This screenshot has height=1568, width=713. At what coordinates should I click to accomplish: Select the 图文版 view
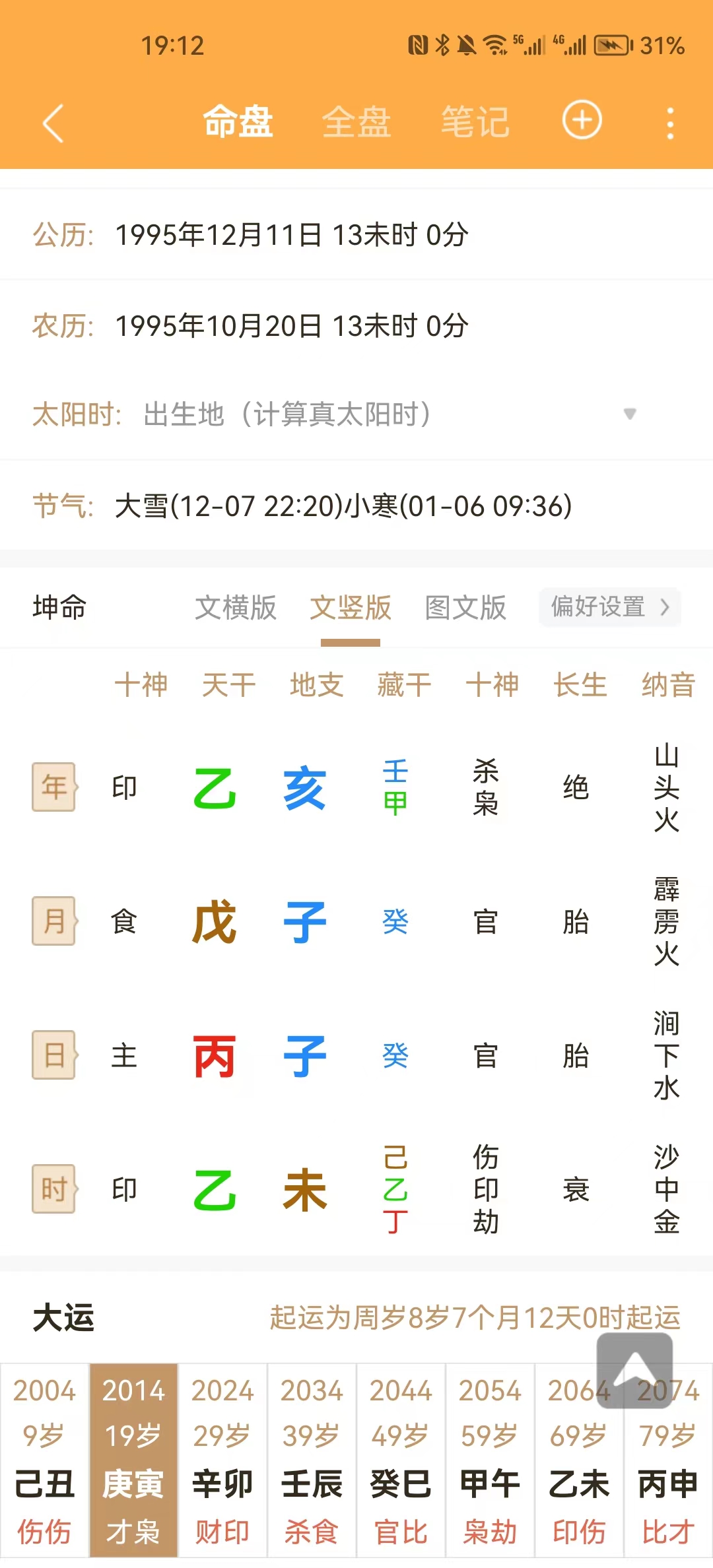pos(465,608)
